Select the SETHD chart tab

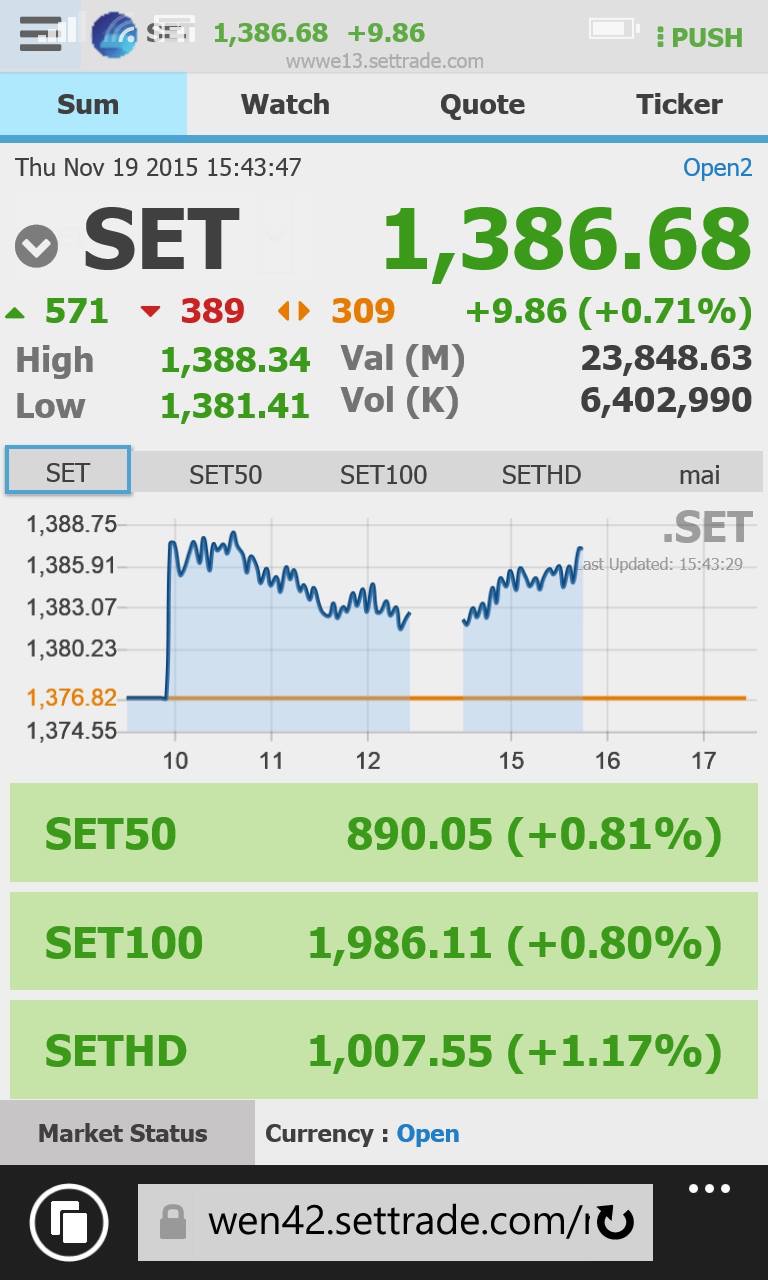[541, 474]
